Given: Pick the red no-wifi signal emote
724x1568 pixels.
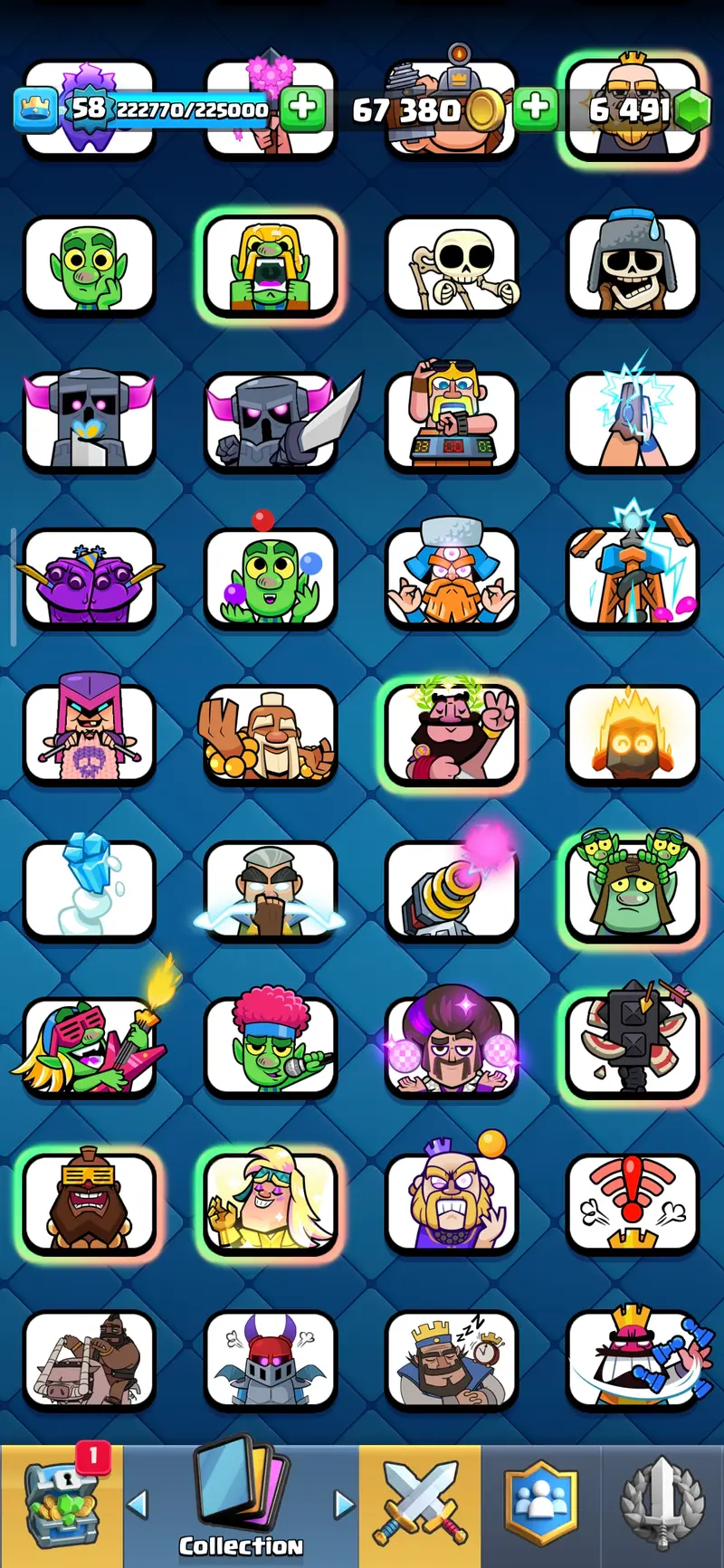Looking at the screenshot, I should tap(633, 1202).
